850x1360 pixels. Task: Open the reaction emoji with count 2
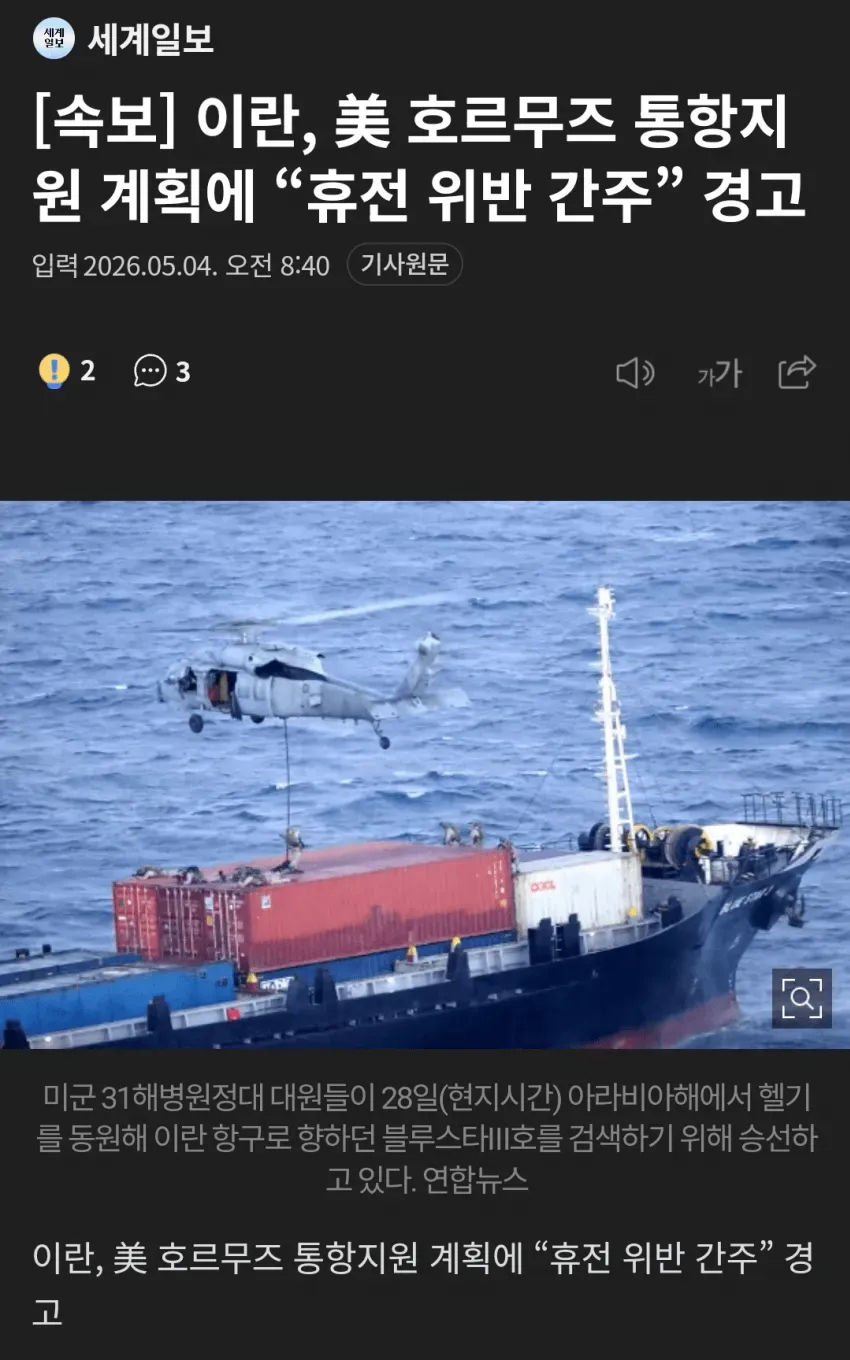click(67, 371)
